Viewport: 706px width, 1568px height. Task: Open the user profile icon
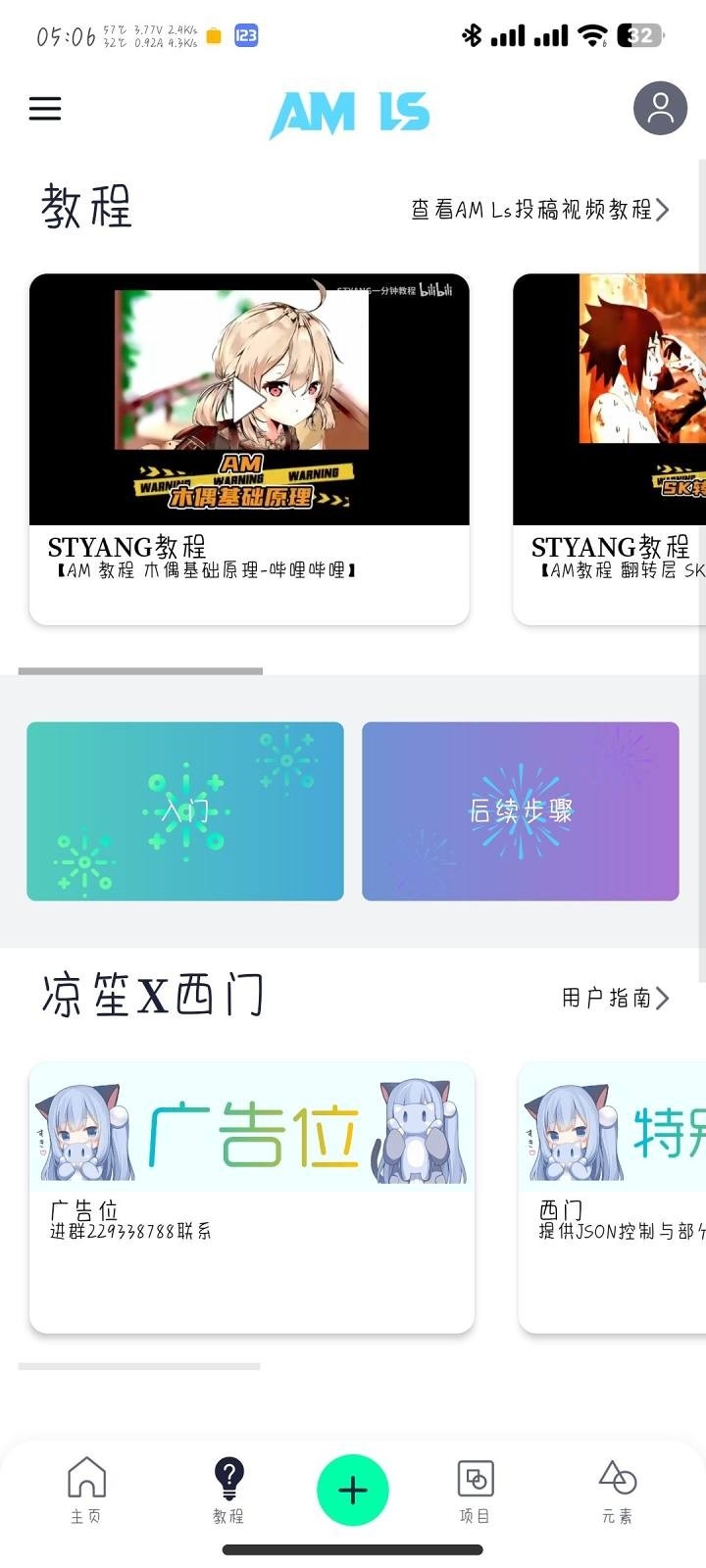(659, 108)
